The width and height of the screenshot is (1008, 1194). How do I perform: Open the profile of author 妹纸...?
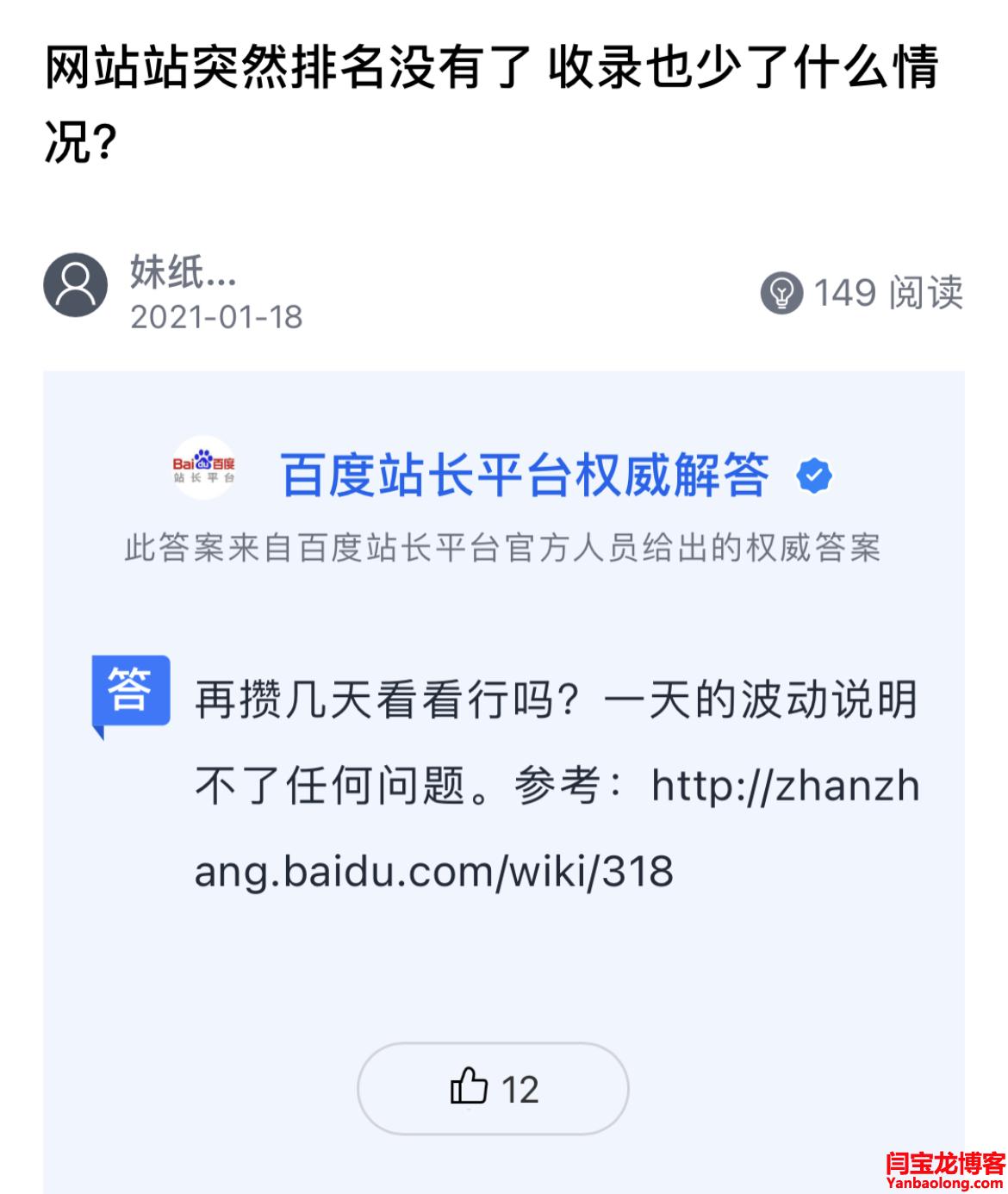[76, 285]
